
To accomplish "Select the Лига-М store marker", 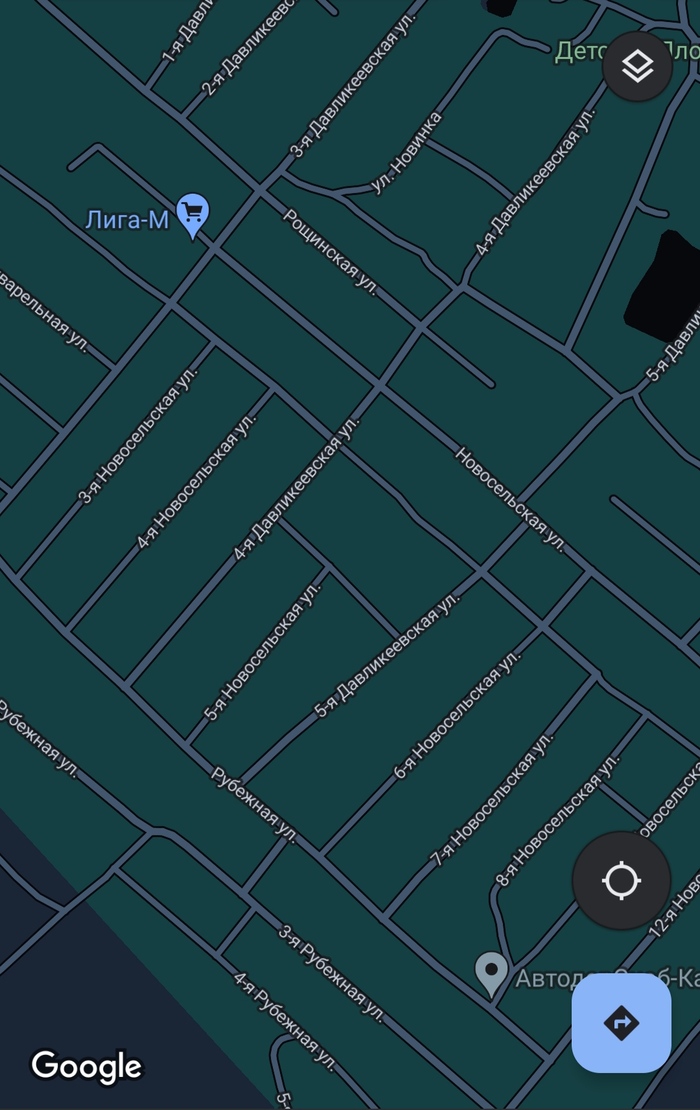I will [x=192, y=213].
